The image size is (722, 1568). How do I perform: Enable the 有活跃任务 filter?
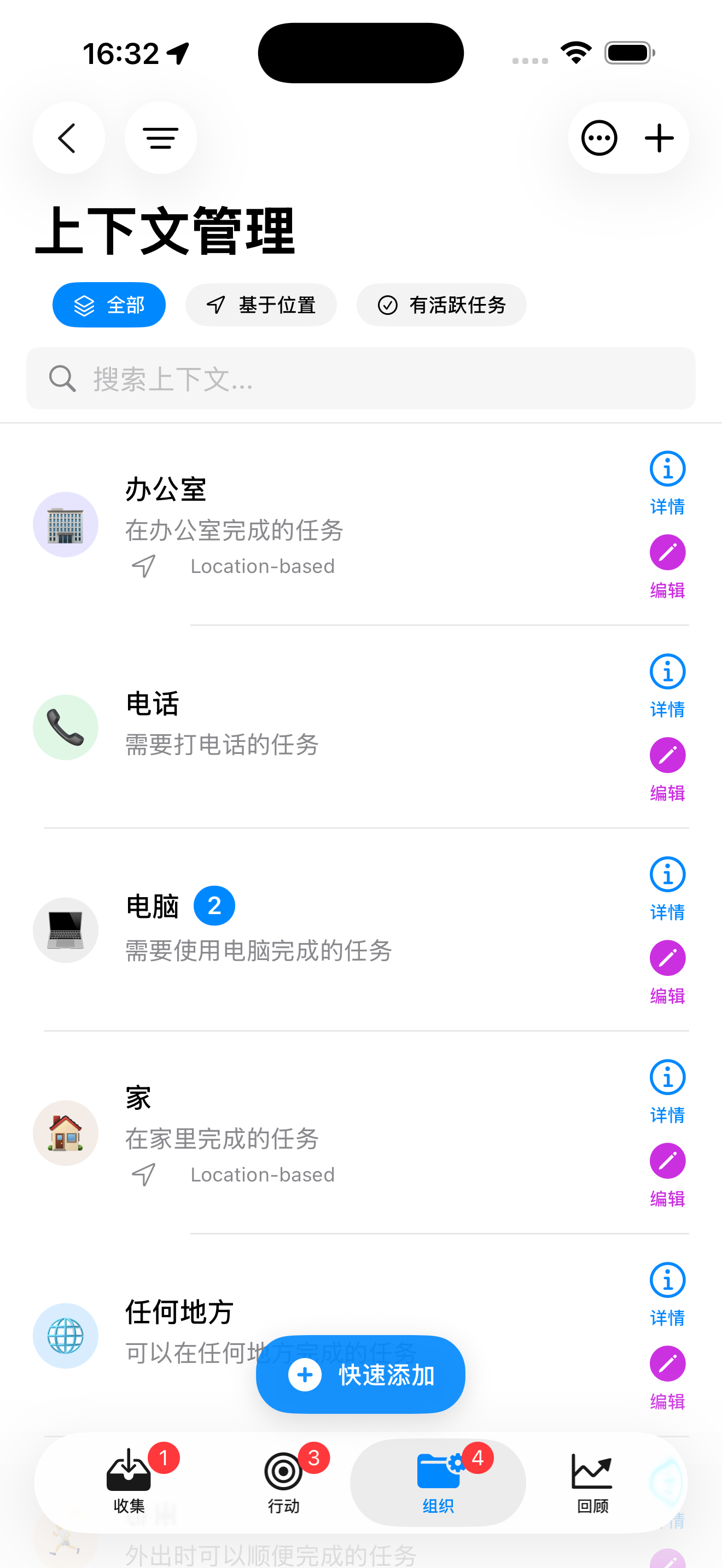tap(441, 305)
